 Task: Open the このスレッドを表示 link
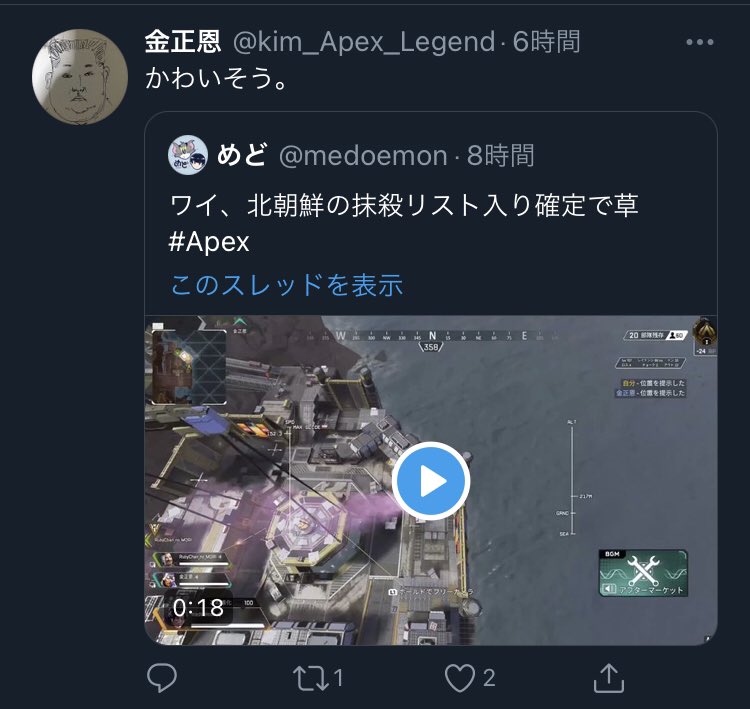click(286, 284)
